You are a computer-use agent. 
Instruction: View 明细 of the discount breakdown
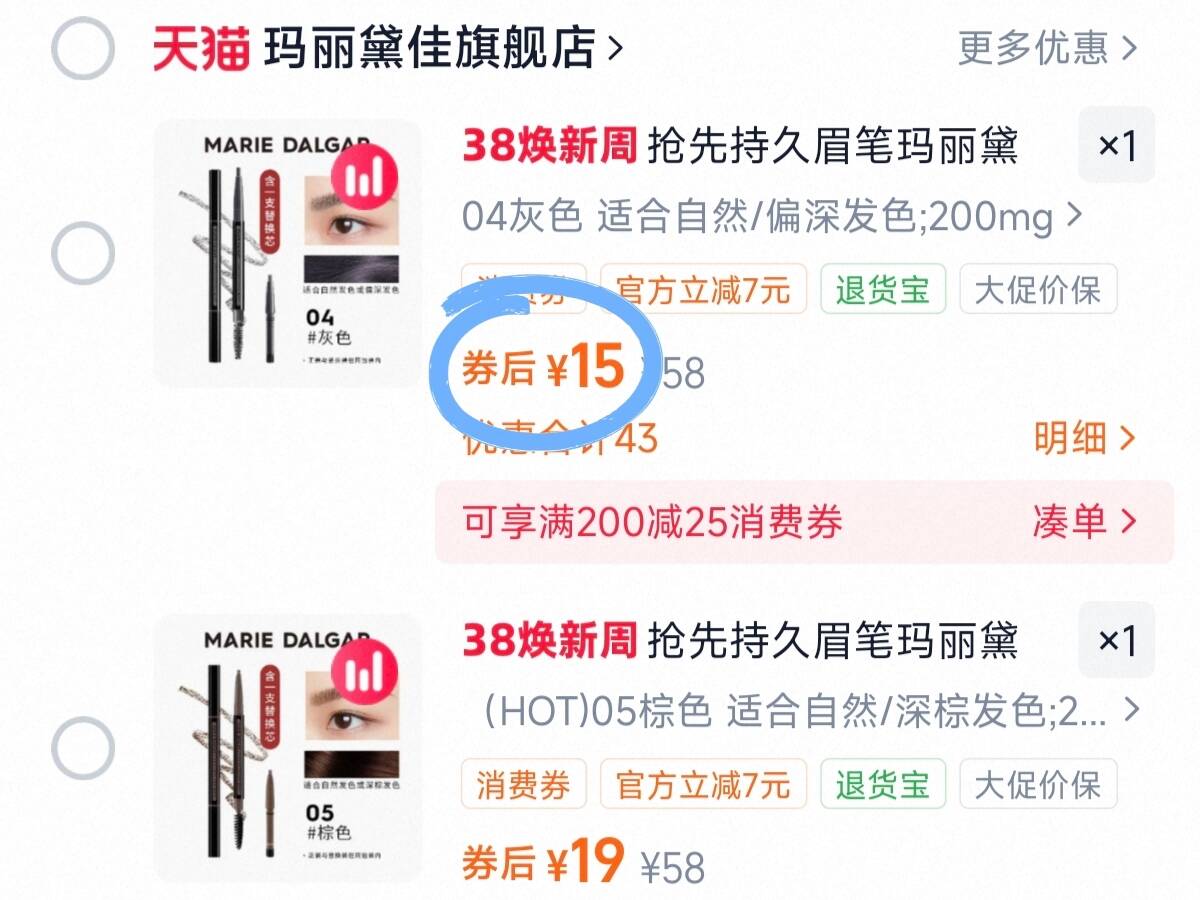[x=1085, y=437]
